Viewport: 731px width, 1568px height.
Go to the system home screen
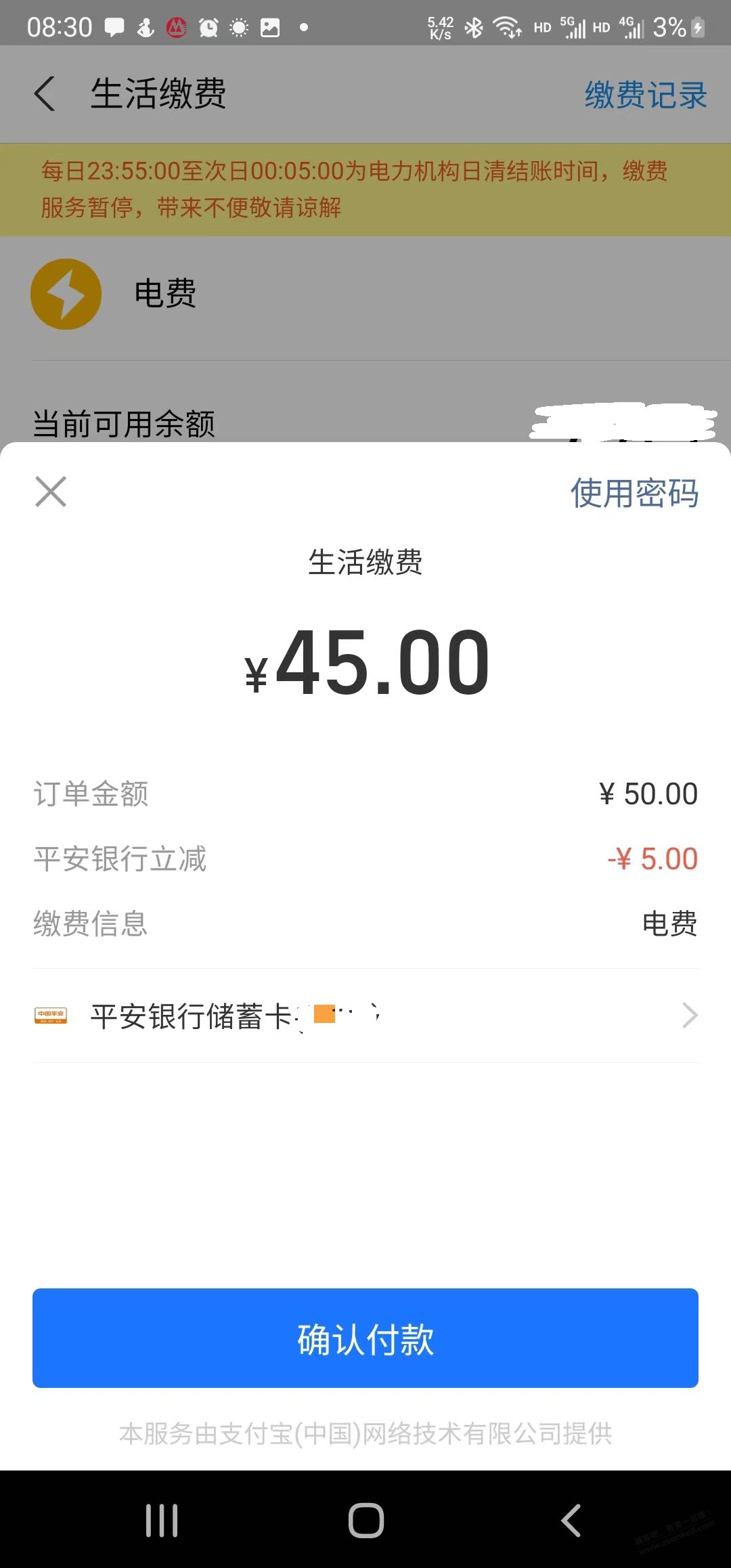click(366, 1521)
